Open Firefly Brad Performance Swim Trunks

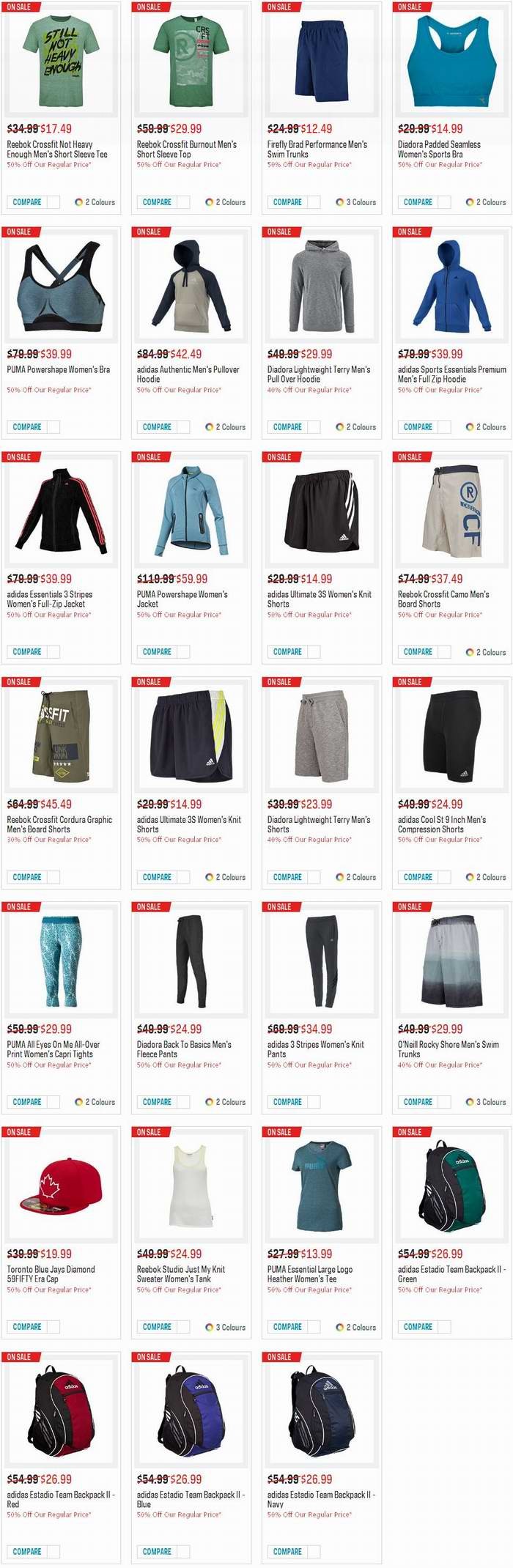pyautogui.click(x=317, y=149)
